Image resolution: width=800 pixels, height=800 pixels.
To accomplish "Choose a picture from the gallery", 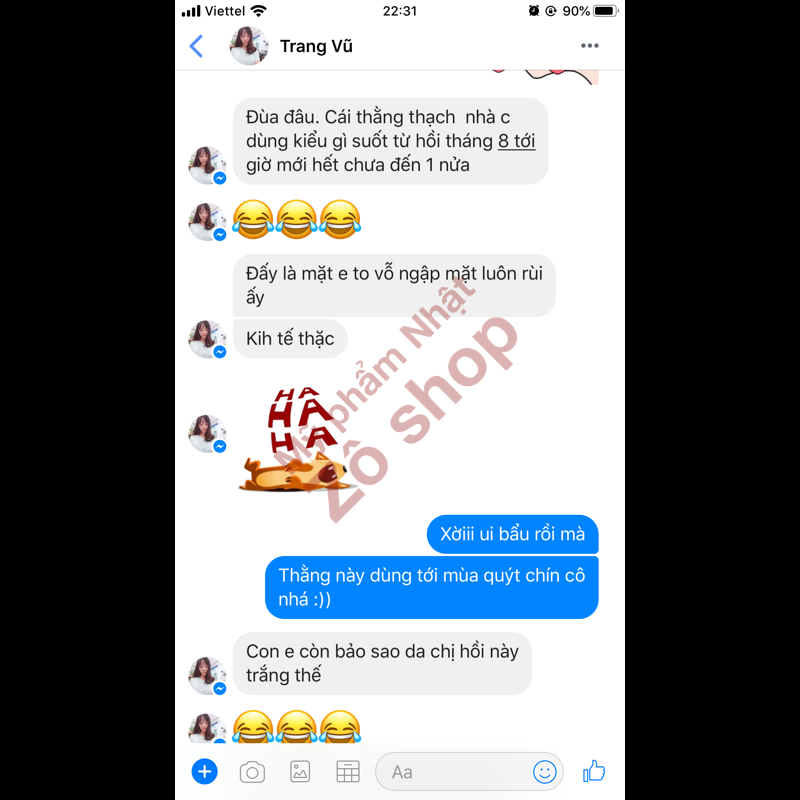I will (x=300, y=771).
